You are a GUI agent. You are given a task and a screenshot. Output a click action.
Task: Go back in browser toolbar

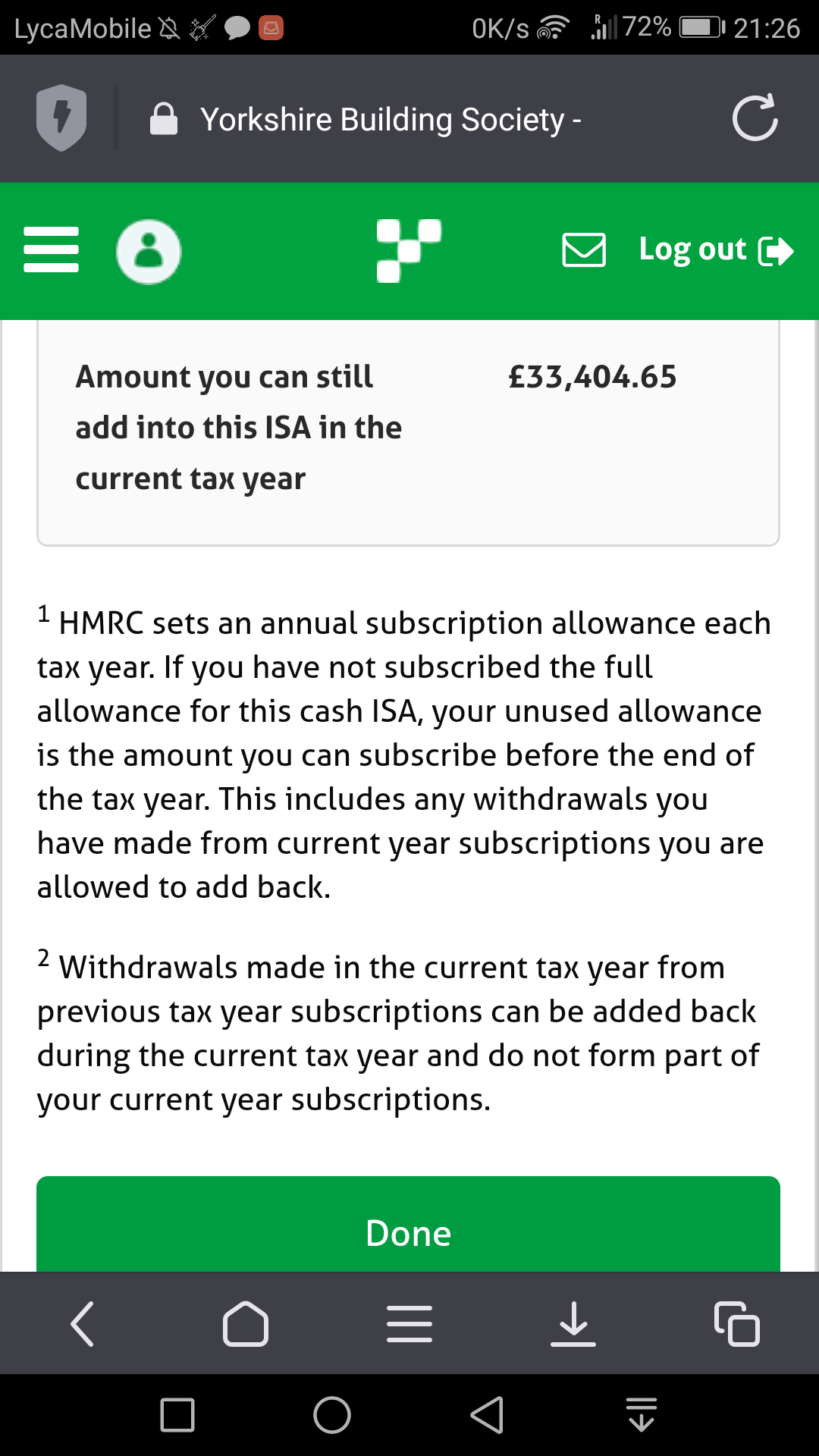82,1324
